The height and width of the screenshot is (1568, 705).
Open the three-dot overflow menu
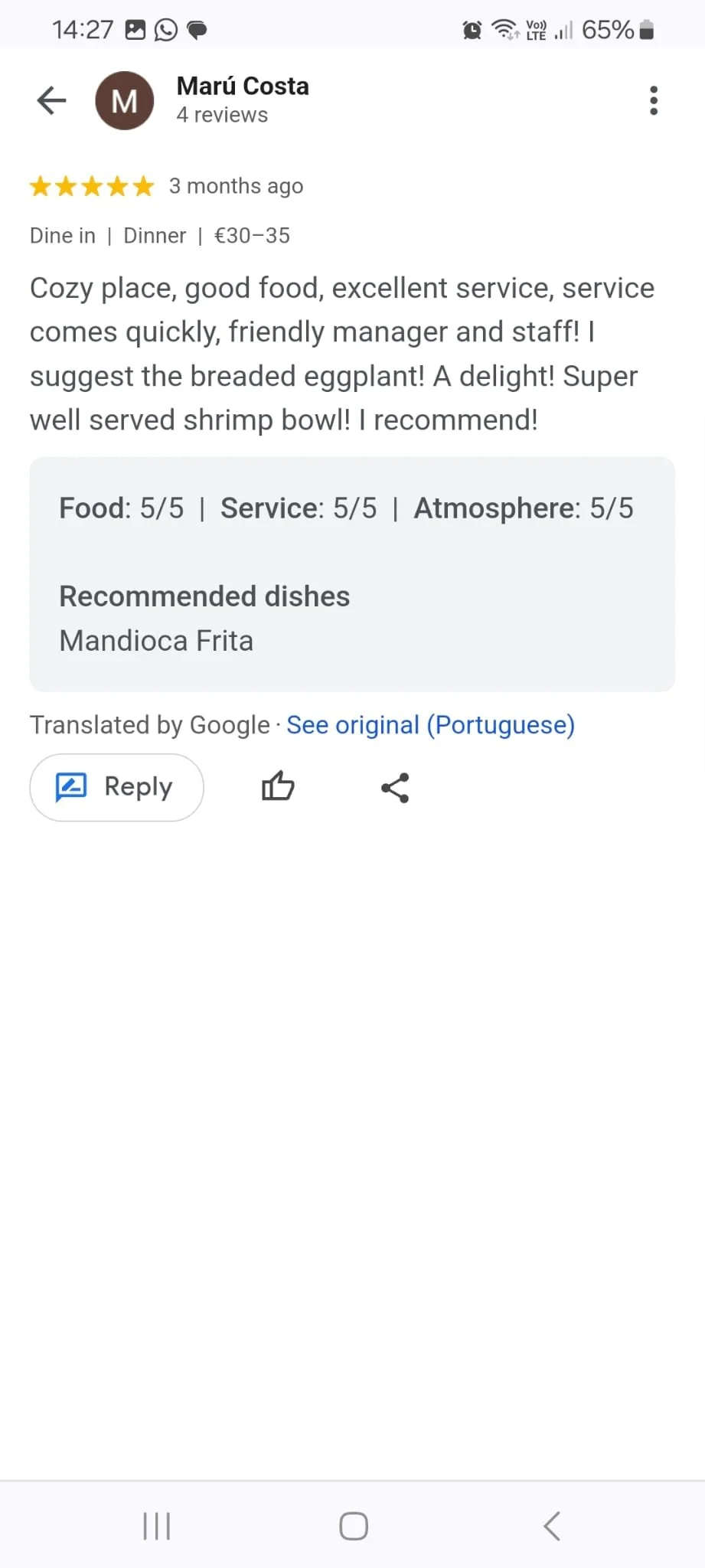(653, 100)
